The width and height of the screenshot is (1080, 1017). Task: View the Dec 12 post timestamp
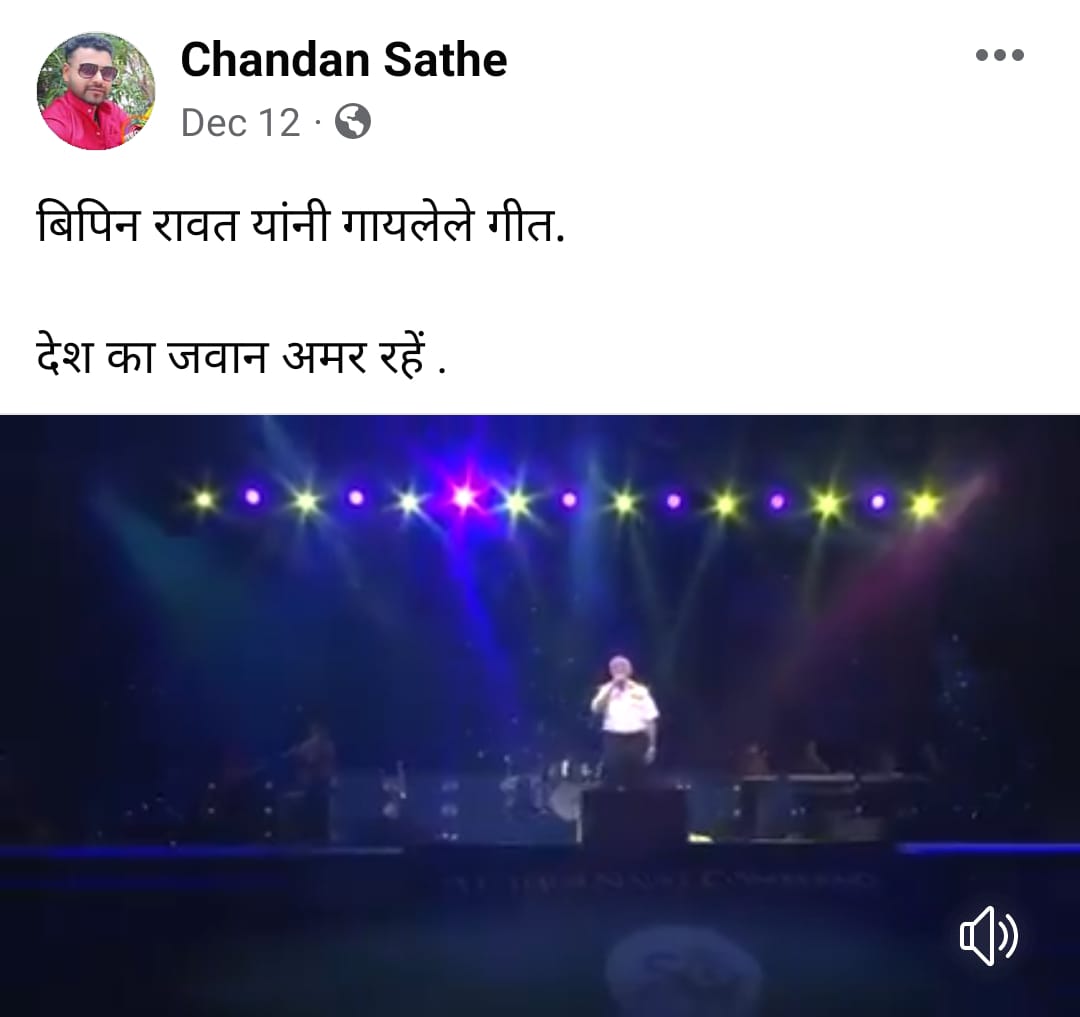click(240, 123)
